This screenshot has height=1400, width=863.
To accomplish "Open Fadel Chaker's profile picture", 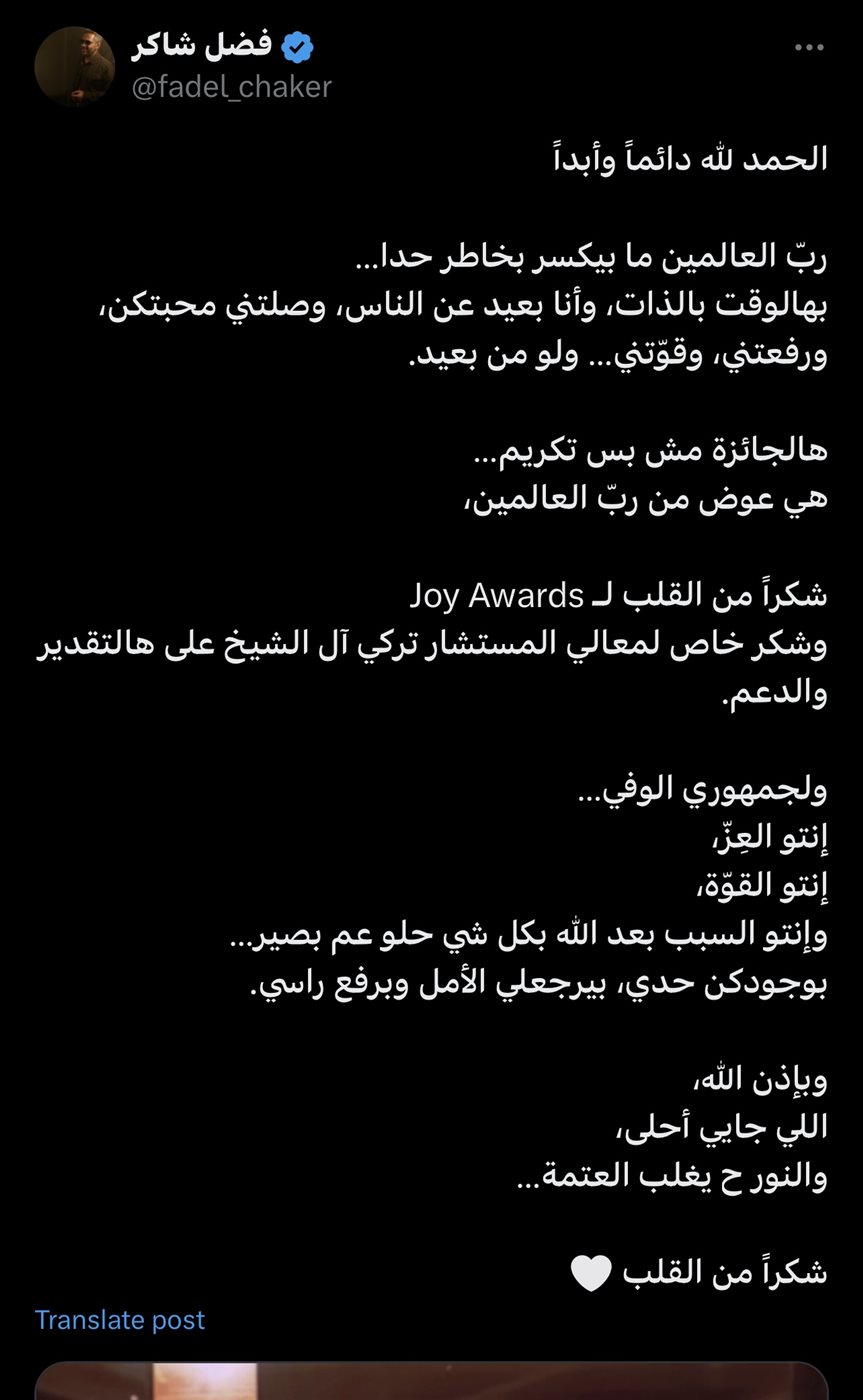I will pyautogui.click(x=74, y=66).
